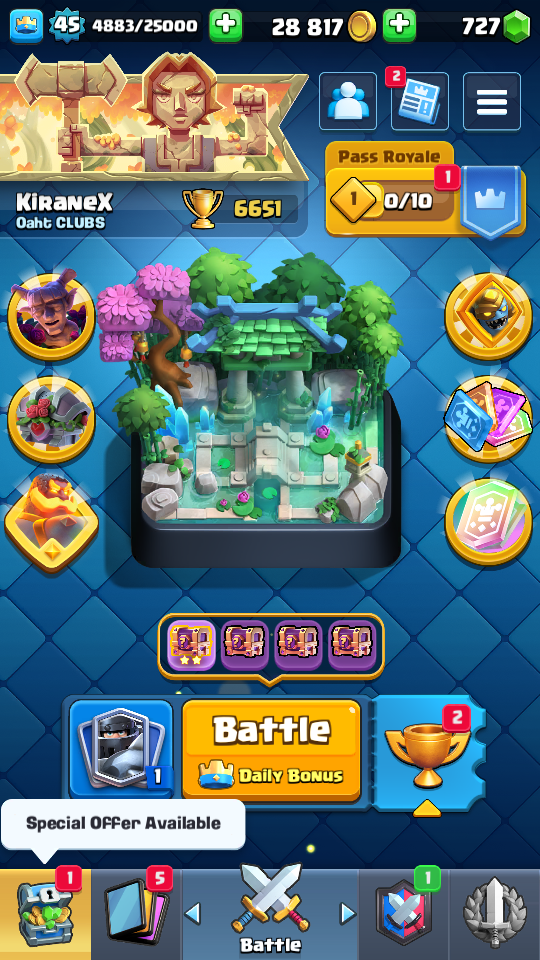
Task: Buy more gold with the plus button
Action: [x=399, y=26]
